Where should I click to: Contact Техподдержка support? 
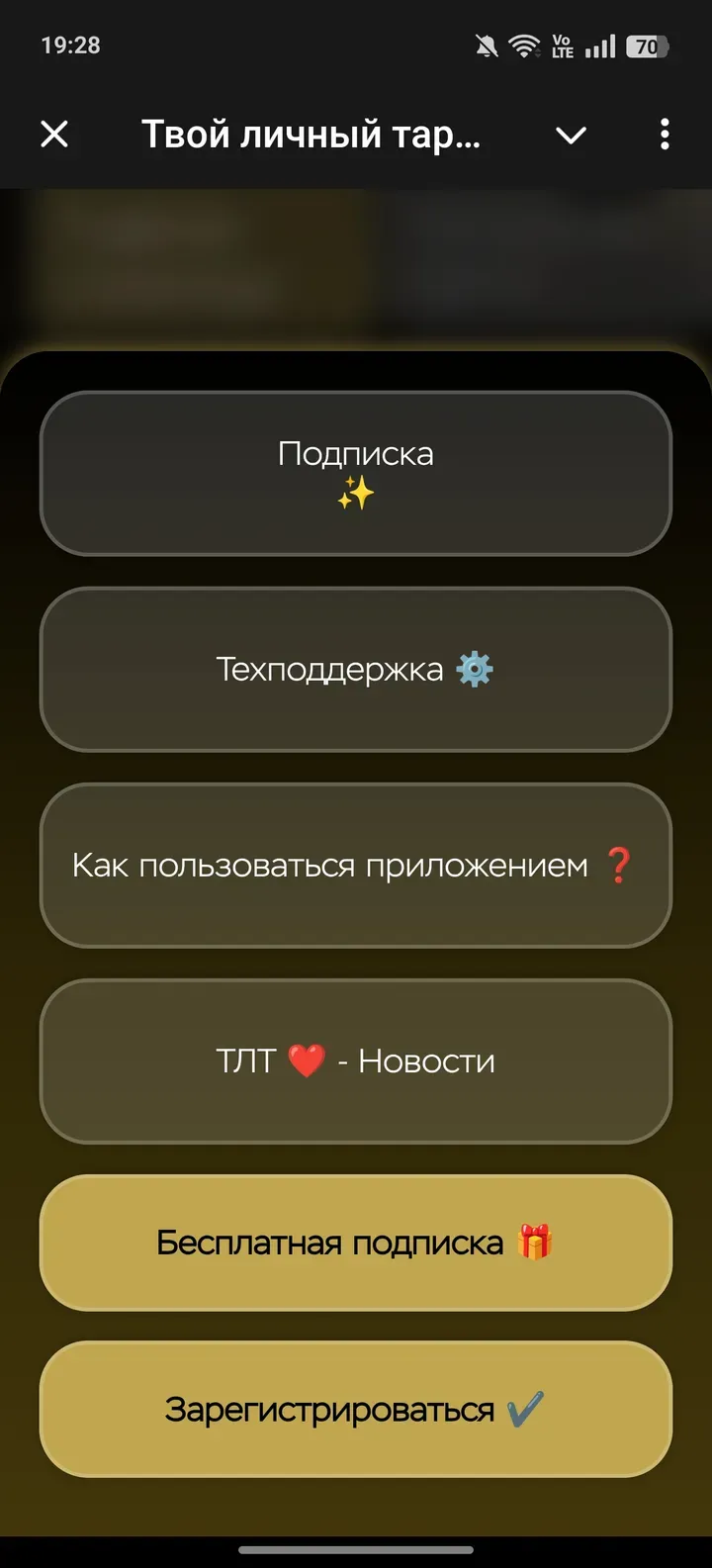coord(356,669)
